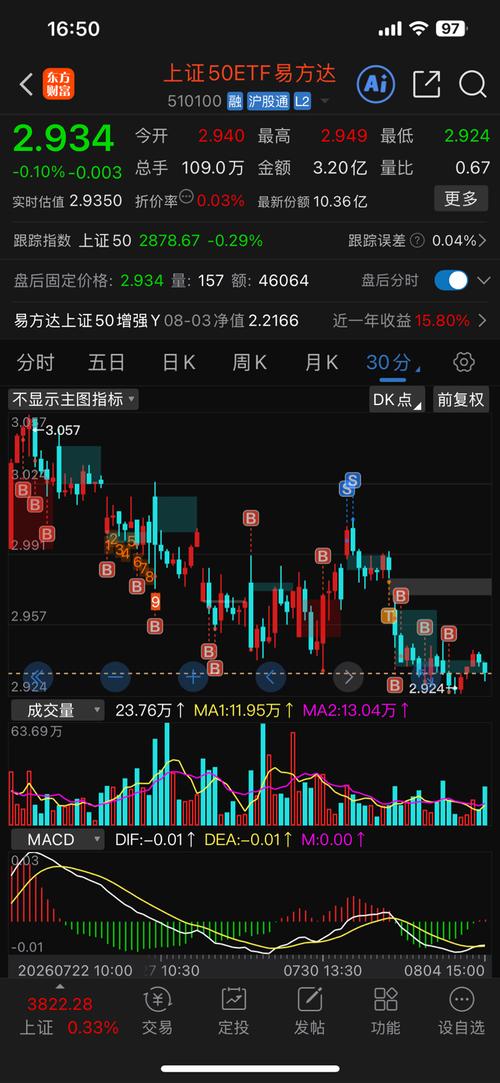This screenshot has width=500, height=1083.
Task: Open the Ai assistant icon
Action: point(376,84)
